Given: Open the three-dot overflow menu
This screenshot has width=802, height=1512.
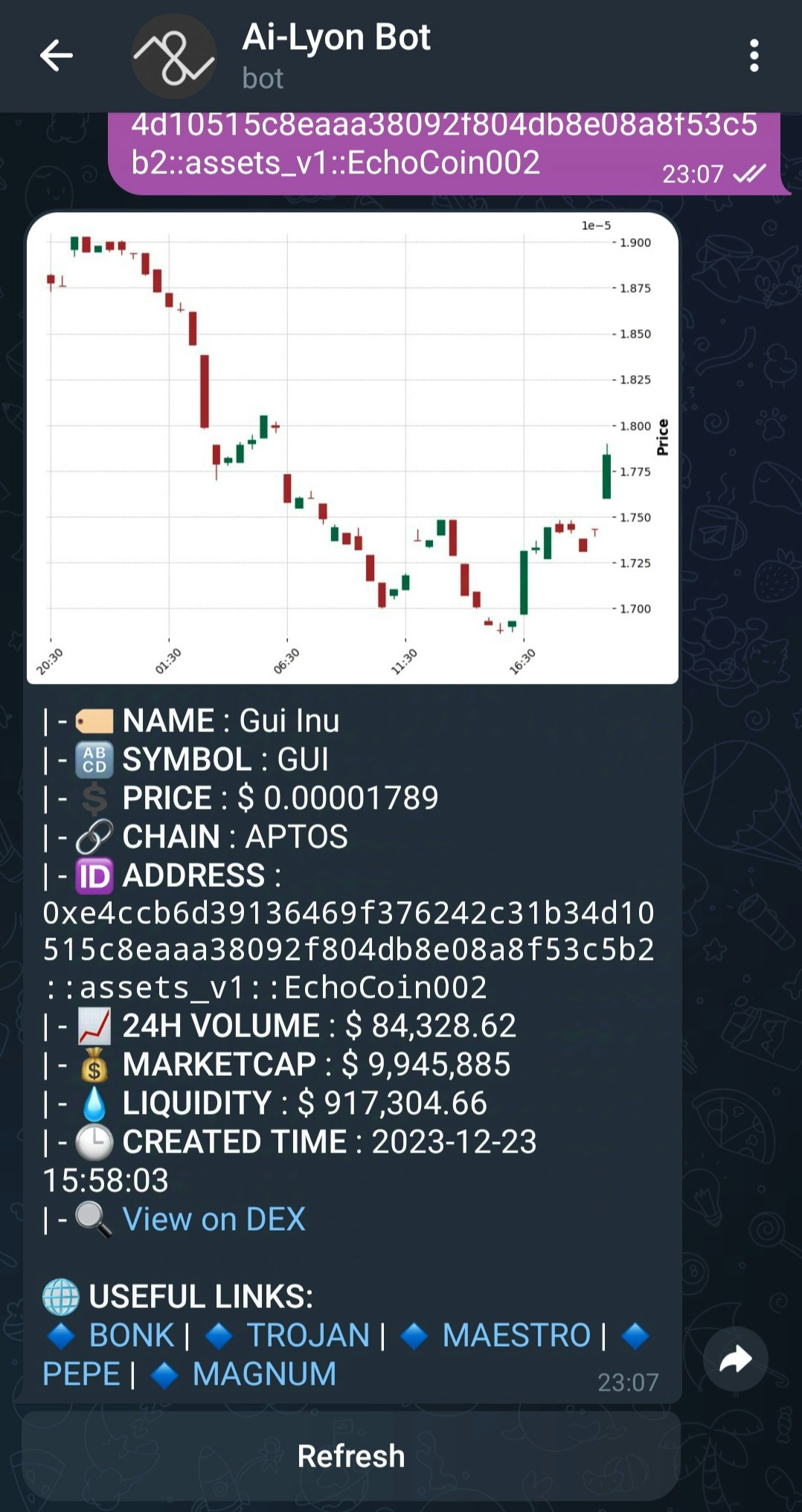Looking at the screenshot, I should (x=754, y=56).
